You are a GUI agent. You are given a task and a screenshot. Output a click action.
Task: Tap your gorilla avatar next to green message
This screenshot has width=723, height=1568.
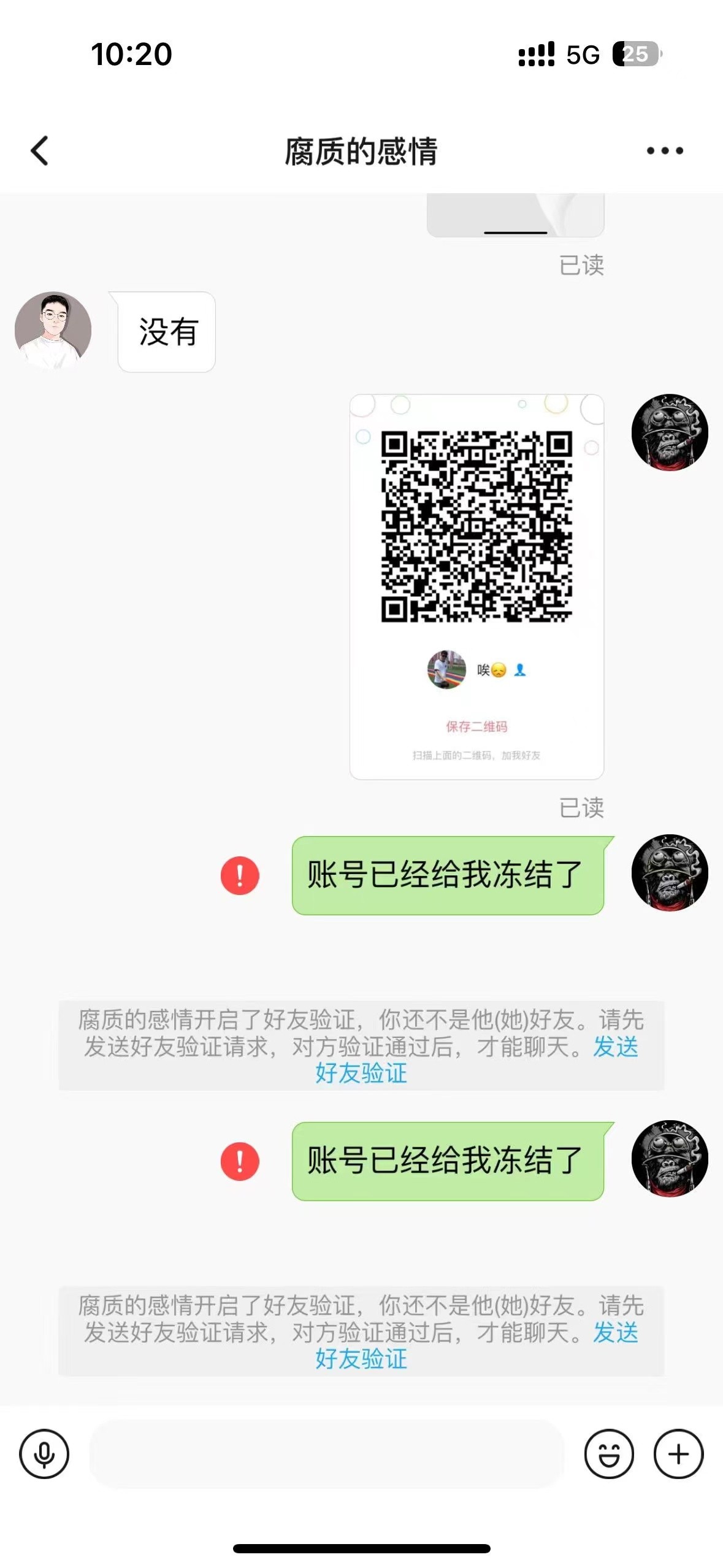point(671,874)
